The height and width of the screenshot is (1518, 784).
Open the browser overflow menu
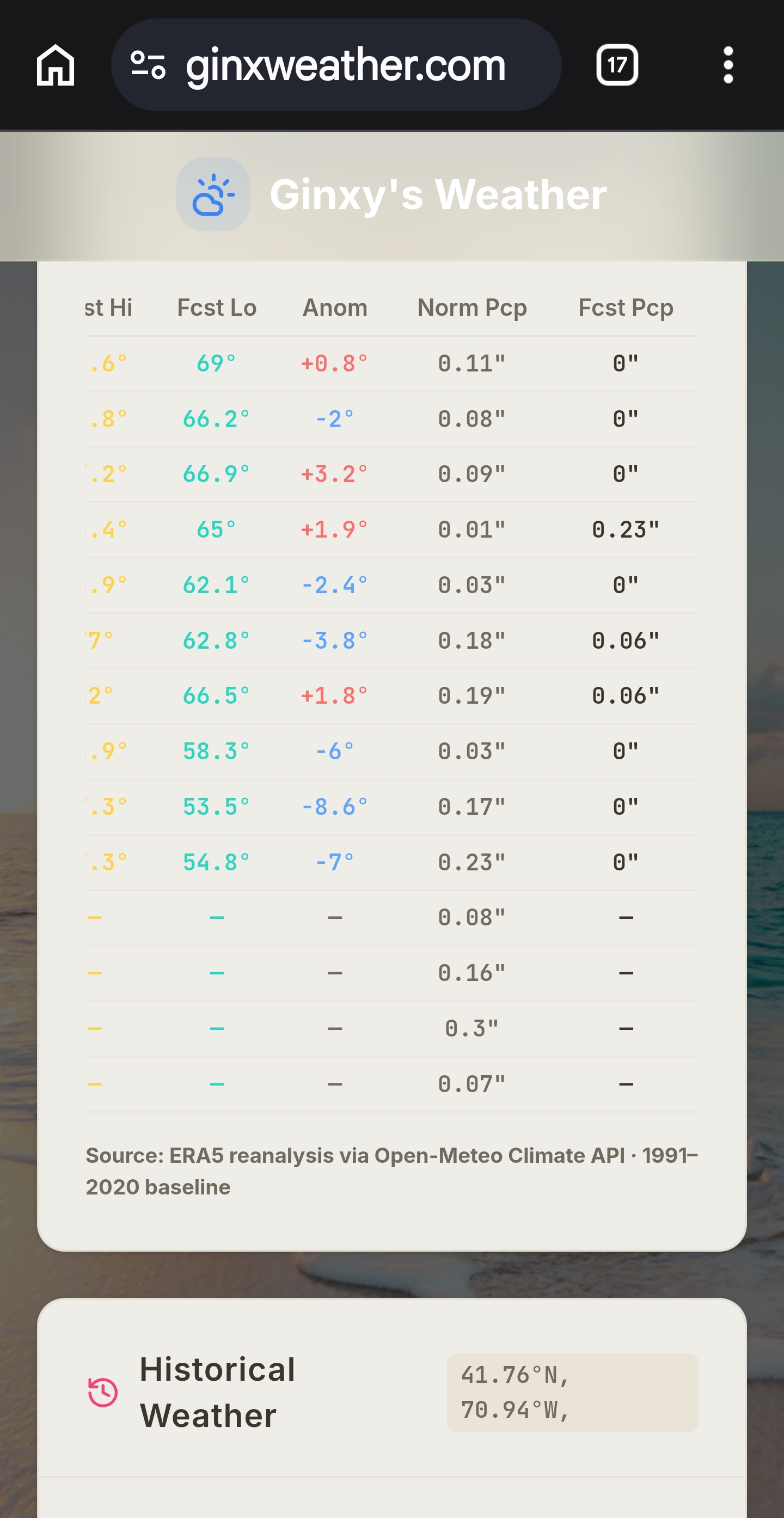click(728, 65)
